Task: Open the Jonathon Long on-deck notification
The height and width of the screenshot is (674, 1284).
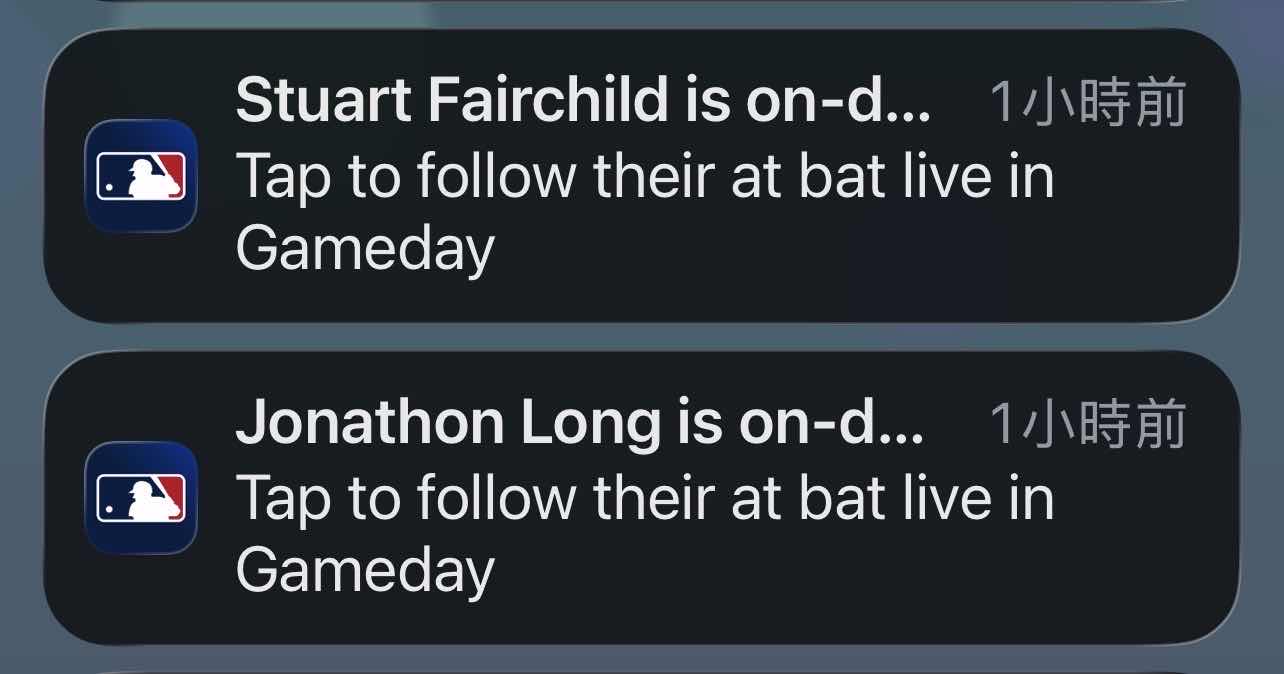Action: tap(640, 498)
